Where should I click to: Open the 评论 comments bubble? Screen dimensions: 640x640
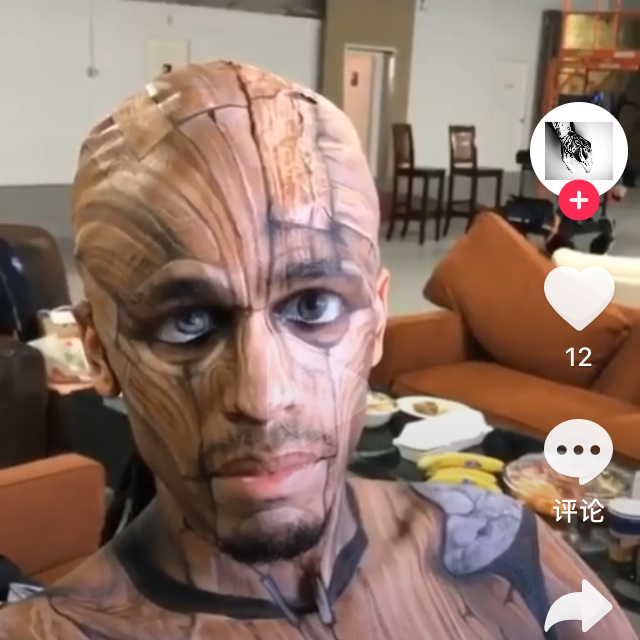coord(578,453)
